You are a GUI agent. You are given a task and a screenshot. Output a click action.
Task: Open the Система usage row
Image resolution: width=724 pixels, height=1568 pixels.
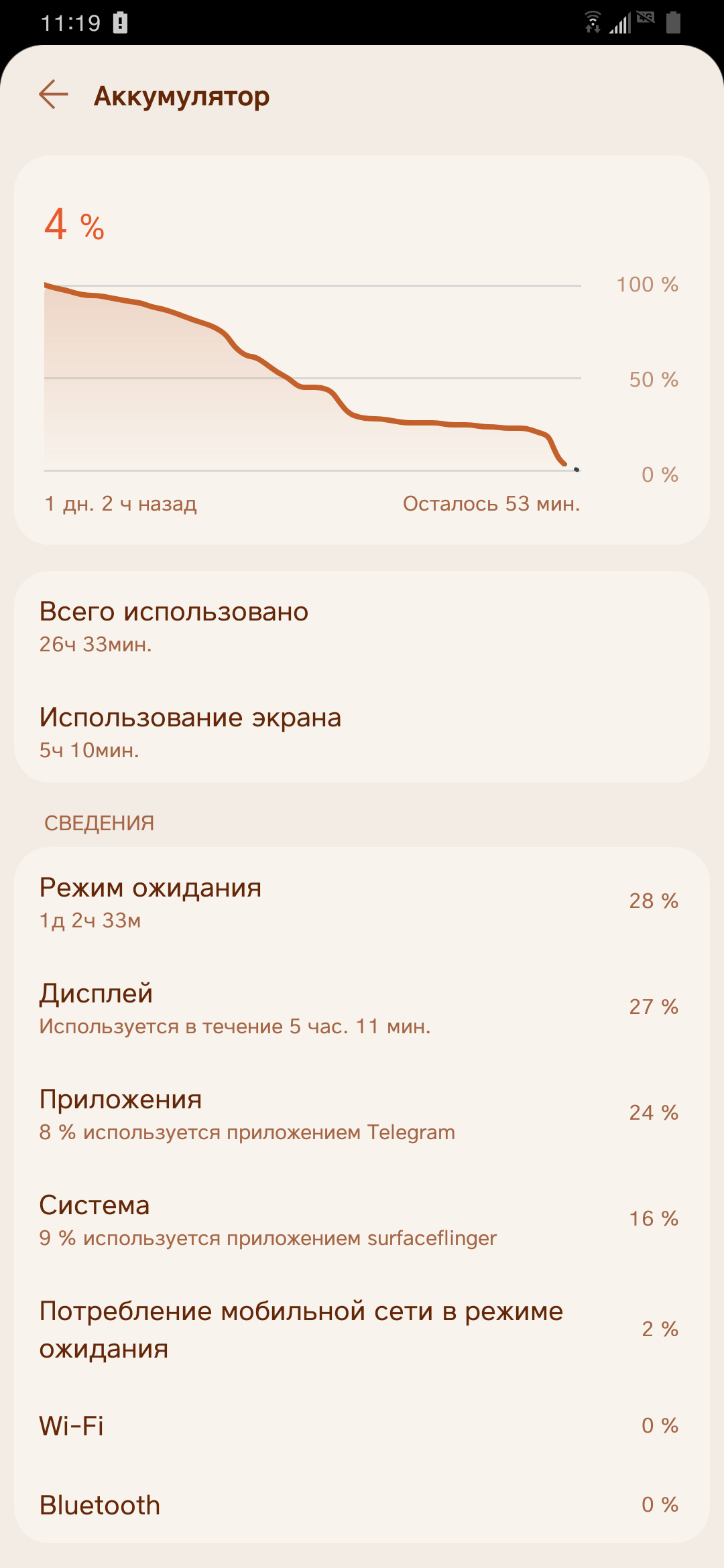tap(362, 1219)
